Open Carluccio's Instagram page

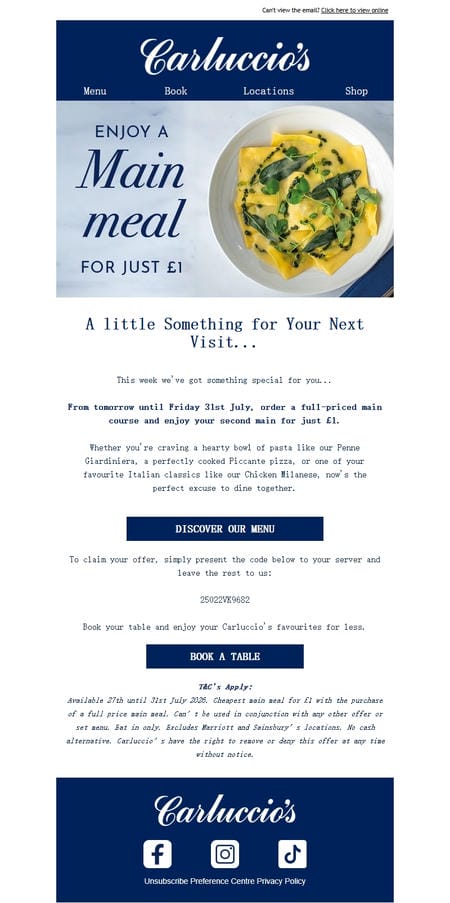[225, 853]
